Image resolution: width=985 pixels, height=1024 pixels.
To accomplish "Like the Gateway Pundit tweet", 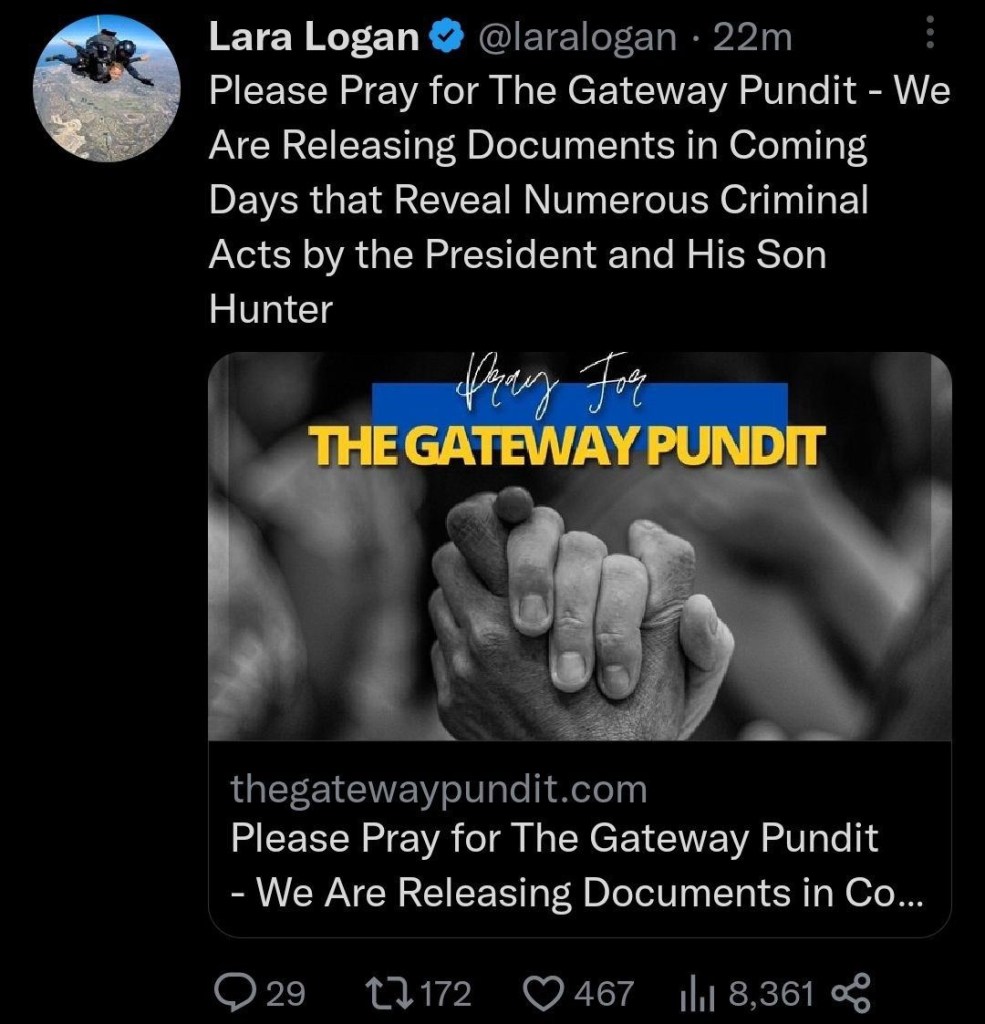I will tap(579, 993).
